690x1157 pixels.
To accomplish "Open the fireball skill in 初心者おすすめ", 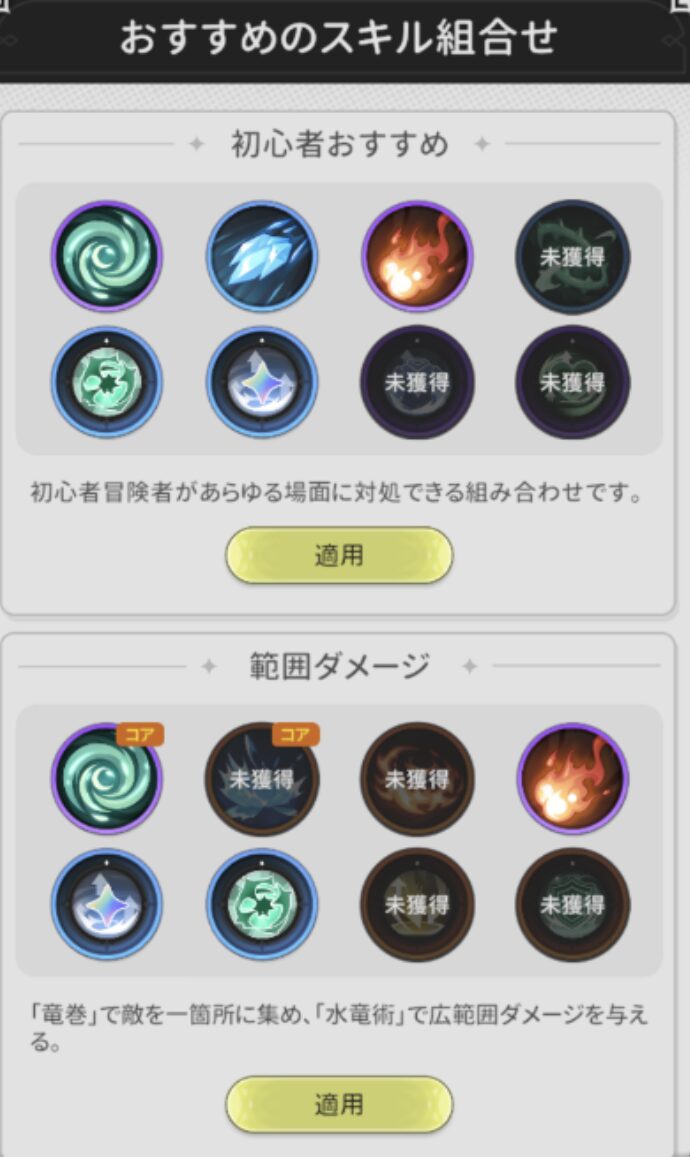I will click(417, 256).
